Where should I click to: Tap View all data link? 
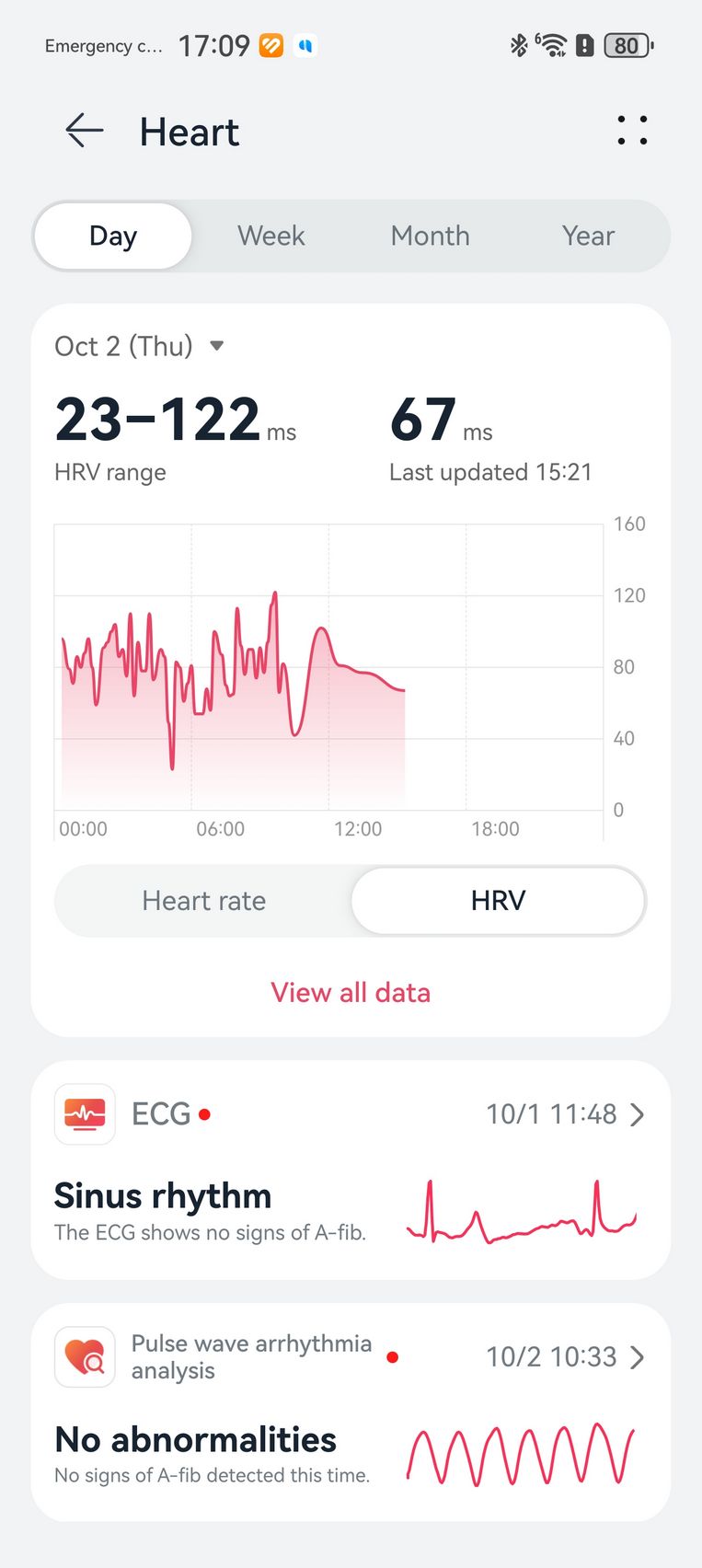click(351, 993)
